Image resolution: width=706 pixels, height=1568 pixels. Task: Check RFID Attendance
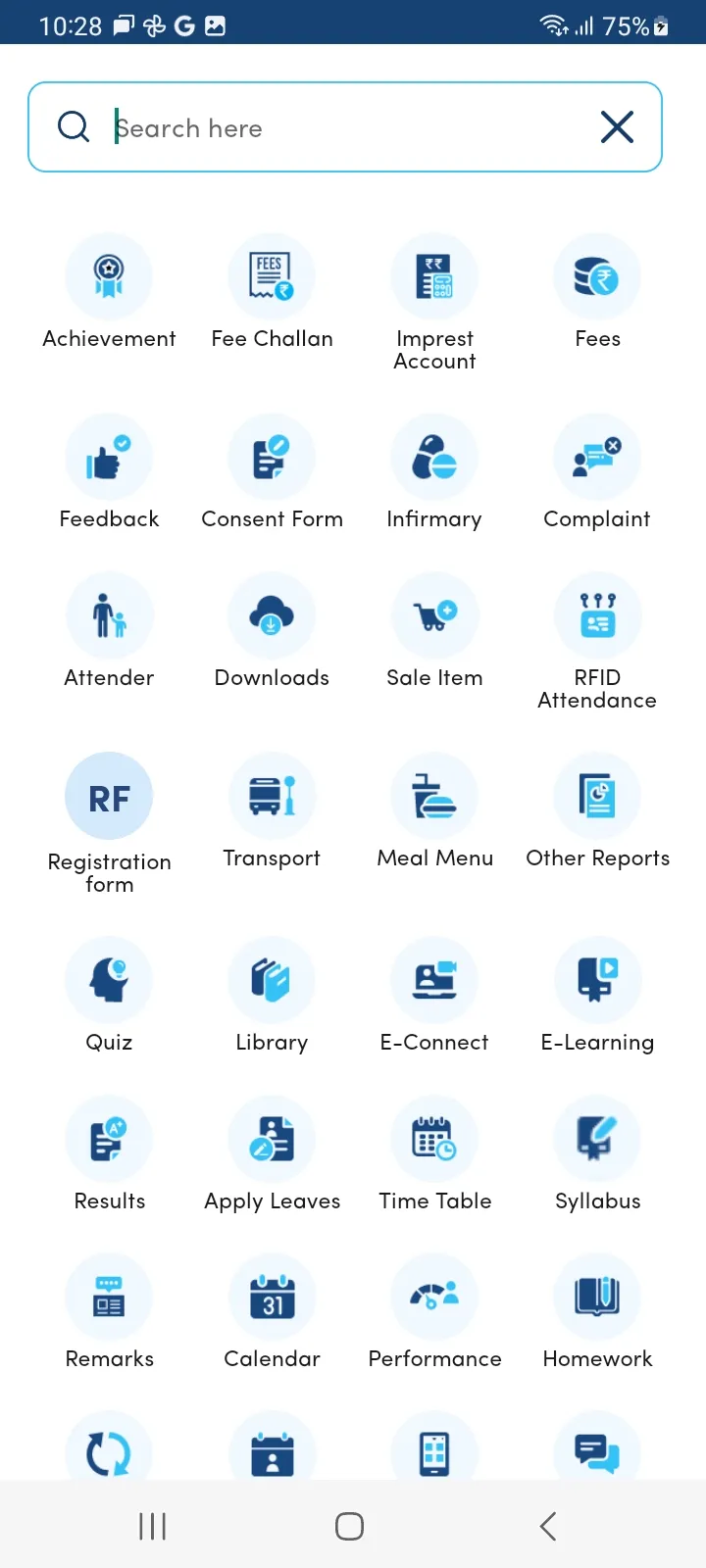[597, 616]
